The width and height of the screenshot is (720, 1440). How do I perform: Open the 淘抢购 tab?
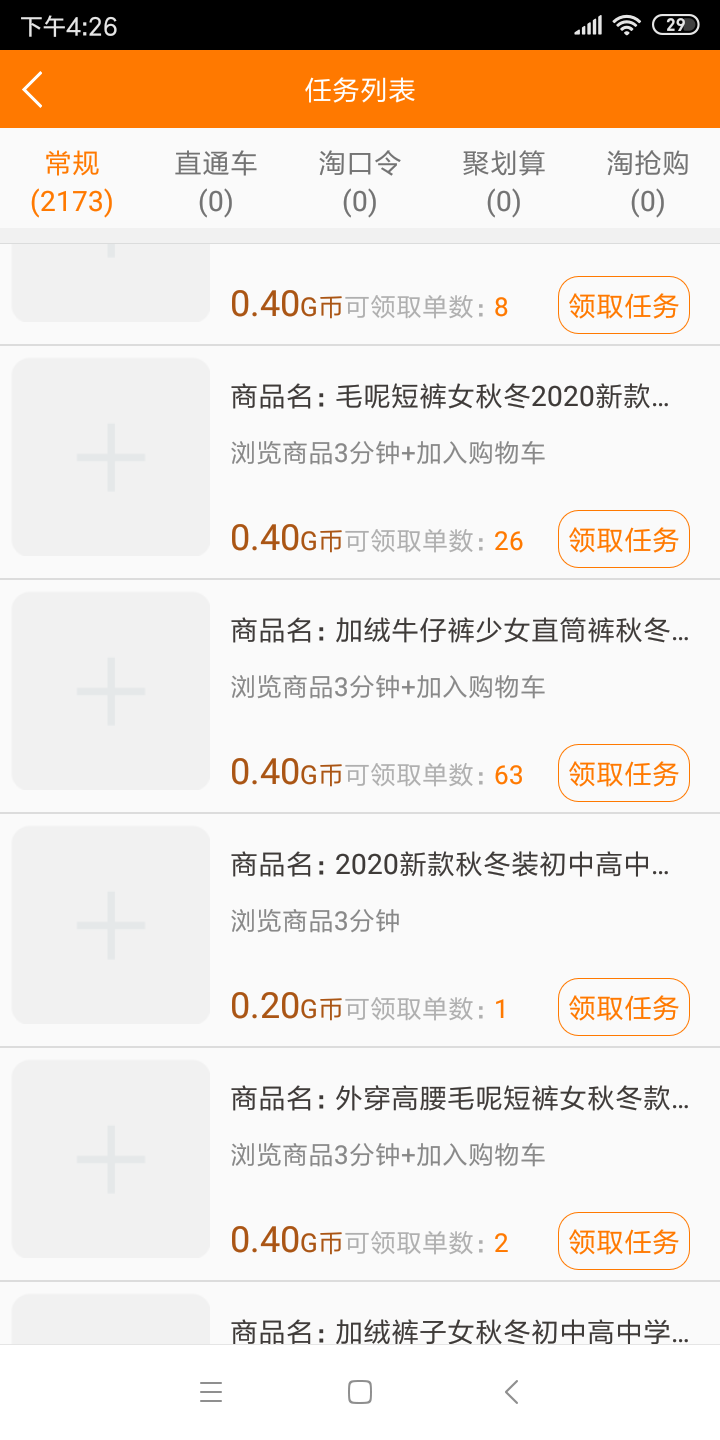[x=648, y=183]
